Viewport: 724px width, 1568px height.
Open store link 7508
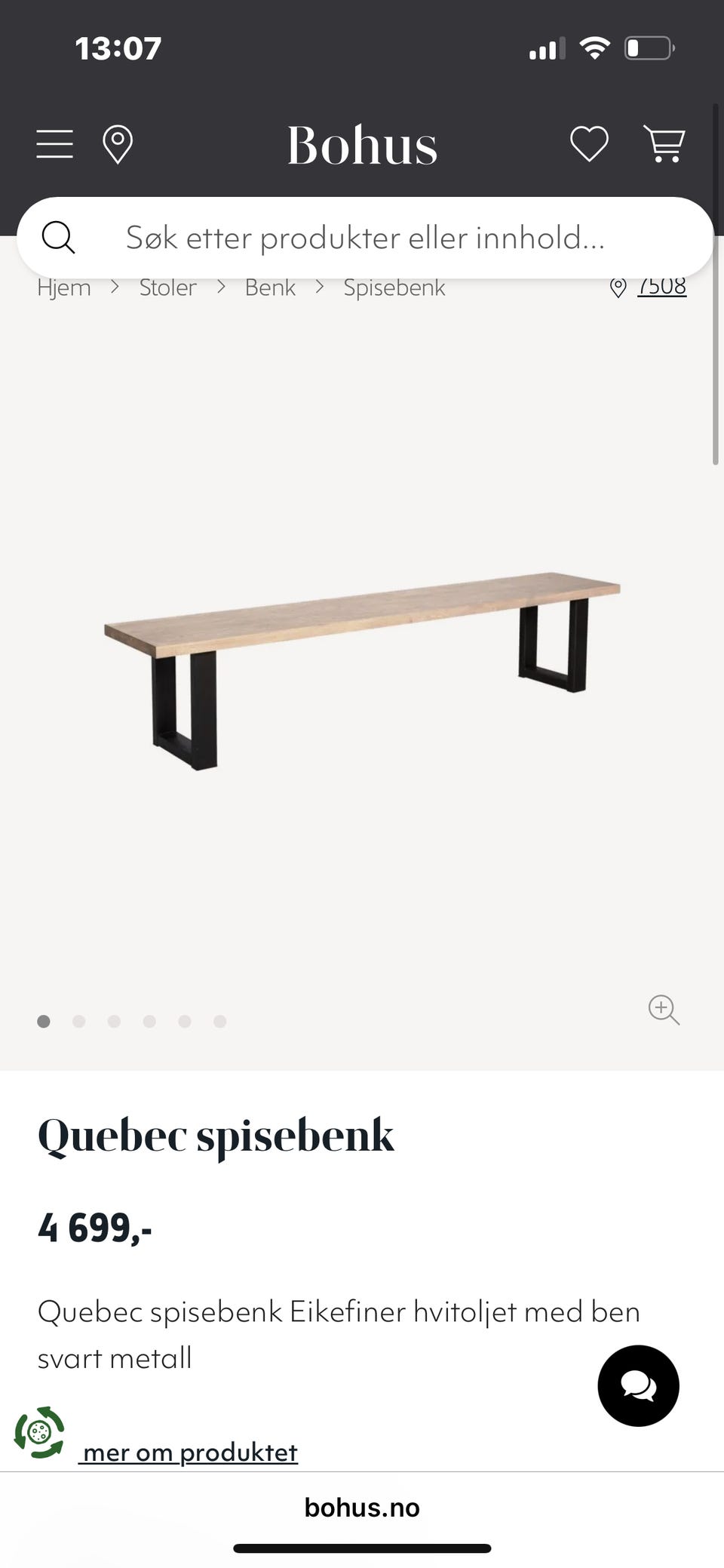point(661,286)
